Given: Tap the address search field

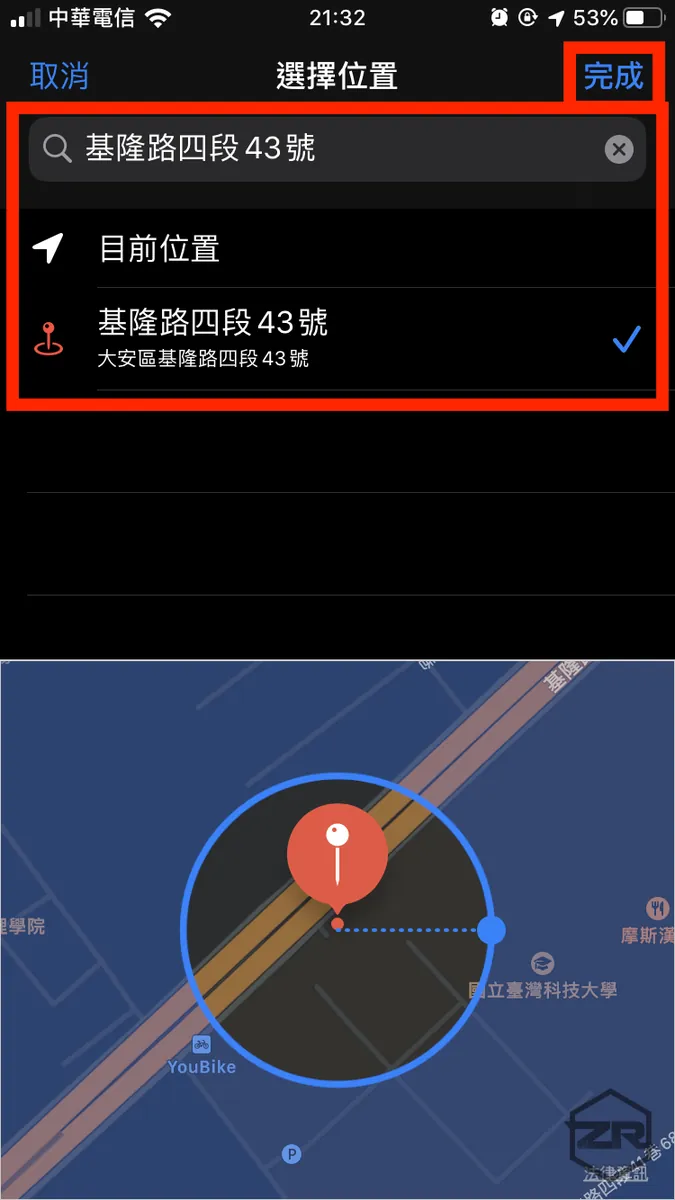Looking at the screenshot, I should (x=320, y=150).
